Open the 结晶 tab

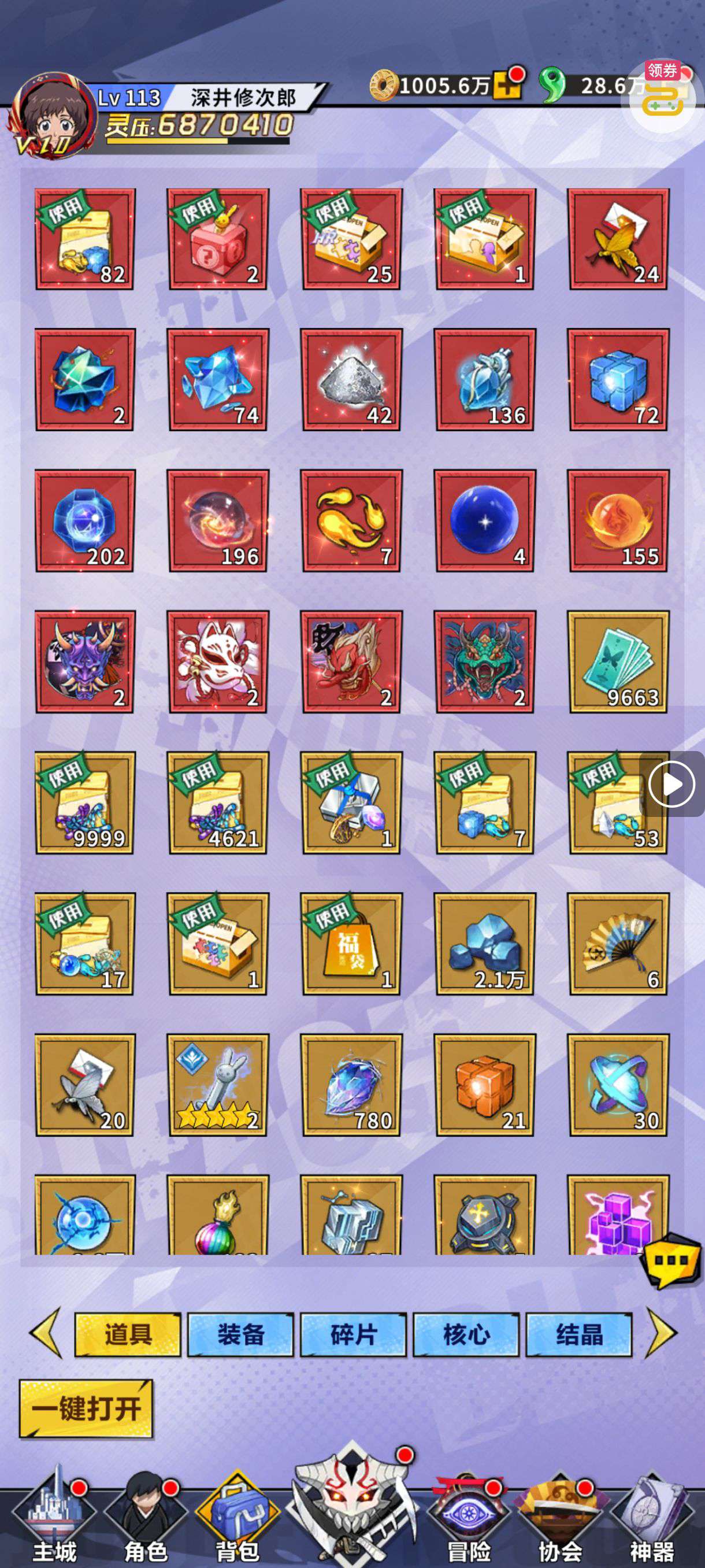tap(578, 1334)
